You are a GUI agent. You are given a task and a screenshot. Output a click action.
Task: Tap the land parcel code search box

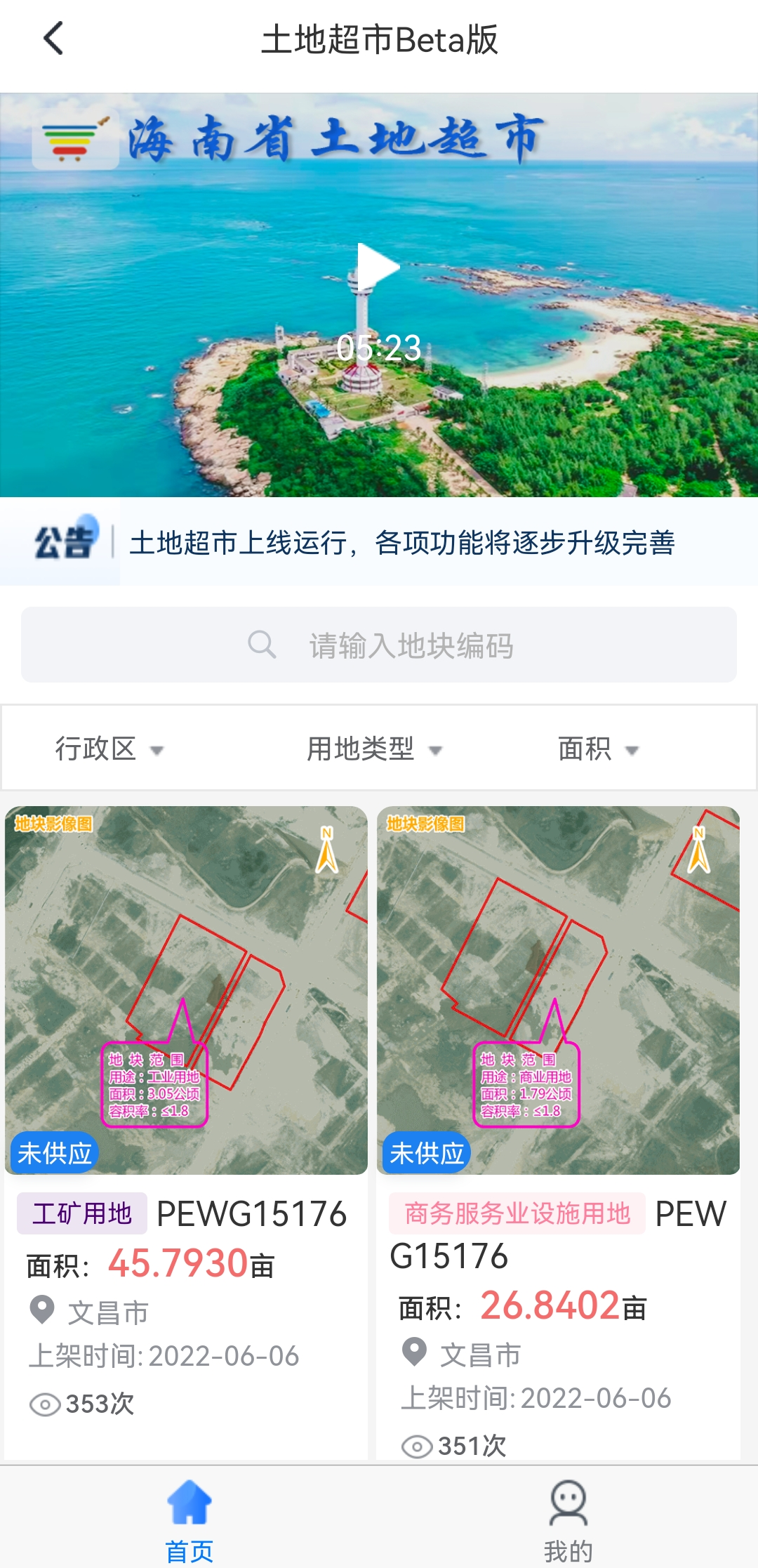[x=379, y=645]
